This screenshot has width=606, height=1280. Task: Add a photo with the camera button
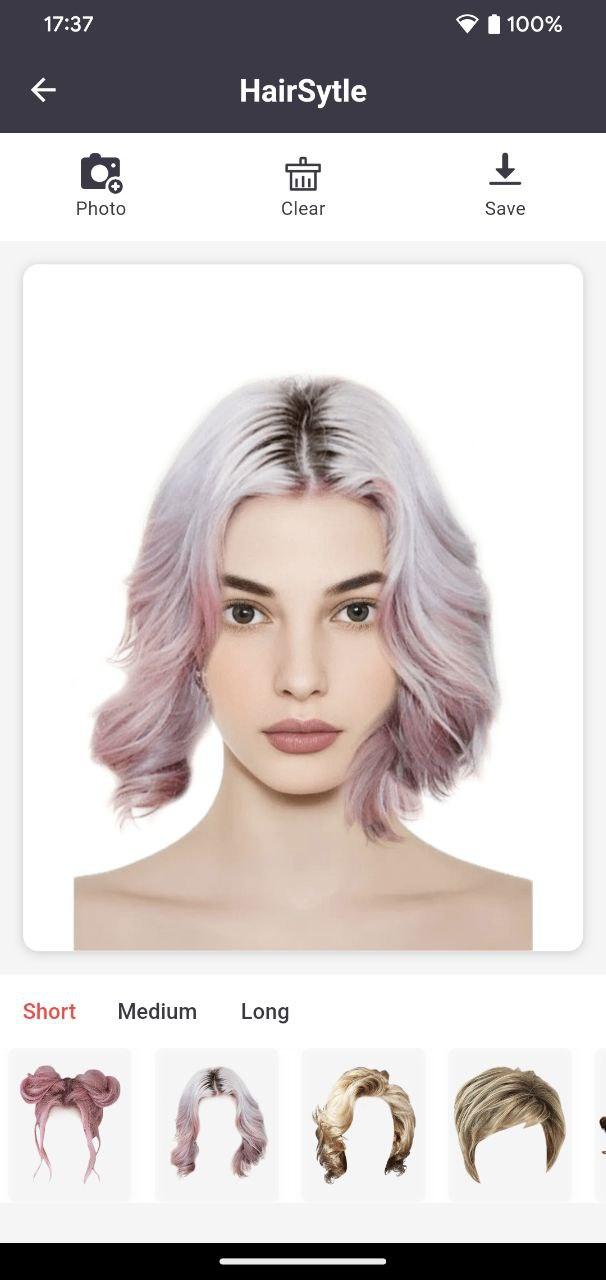(x=101, y=186)
